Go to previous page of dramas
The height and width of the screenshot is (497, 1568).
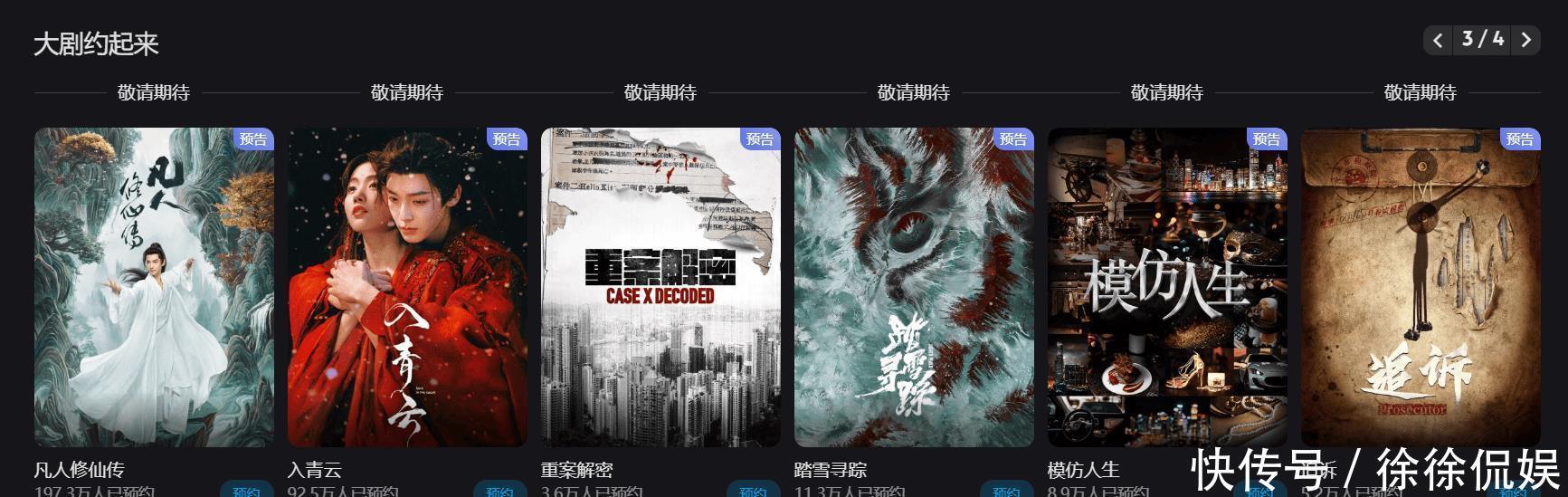(x=1438, y=41)
